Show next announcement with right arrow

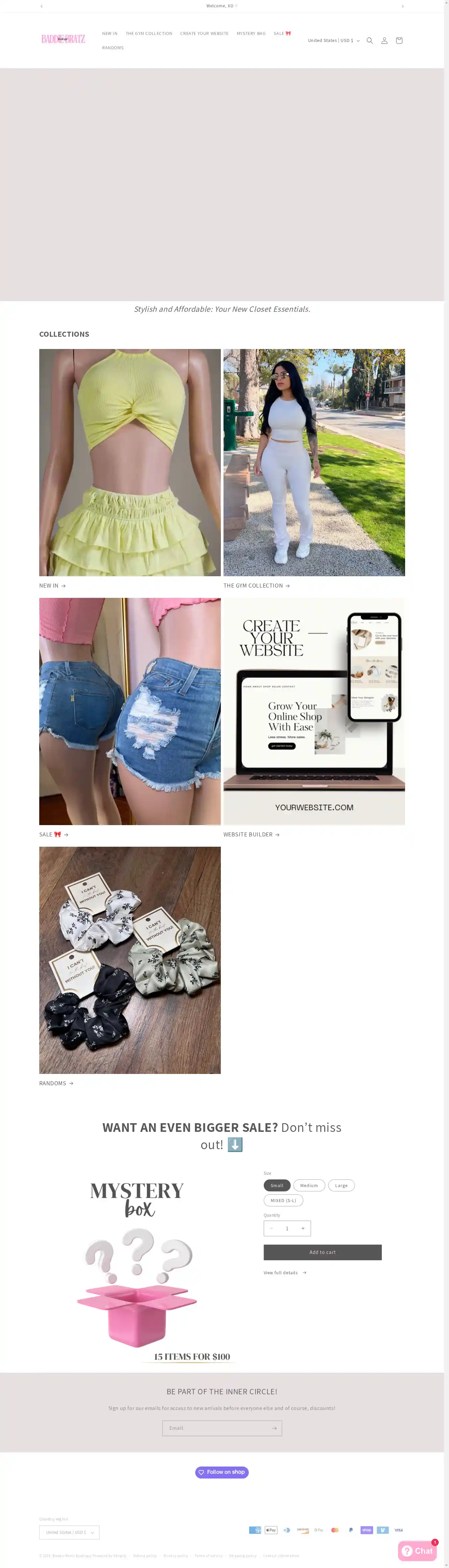pos(402,6)
